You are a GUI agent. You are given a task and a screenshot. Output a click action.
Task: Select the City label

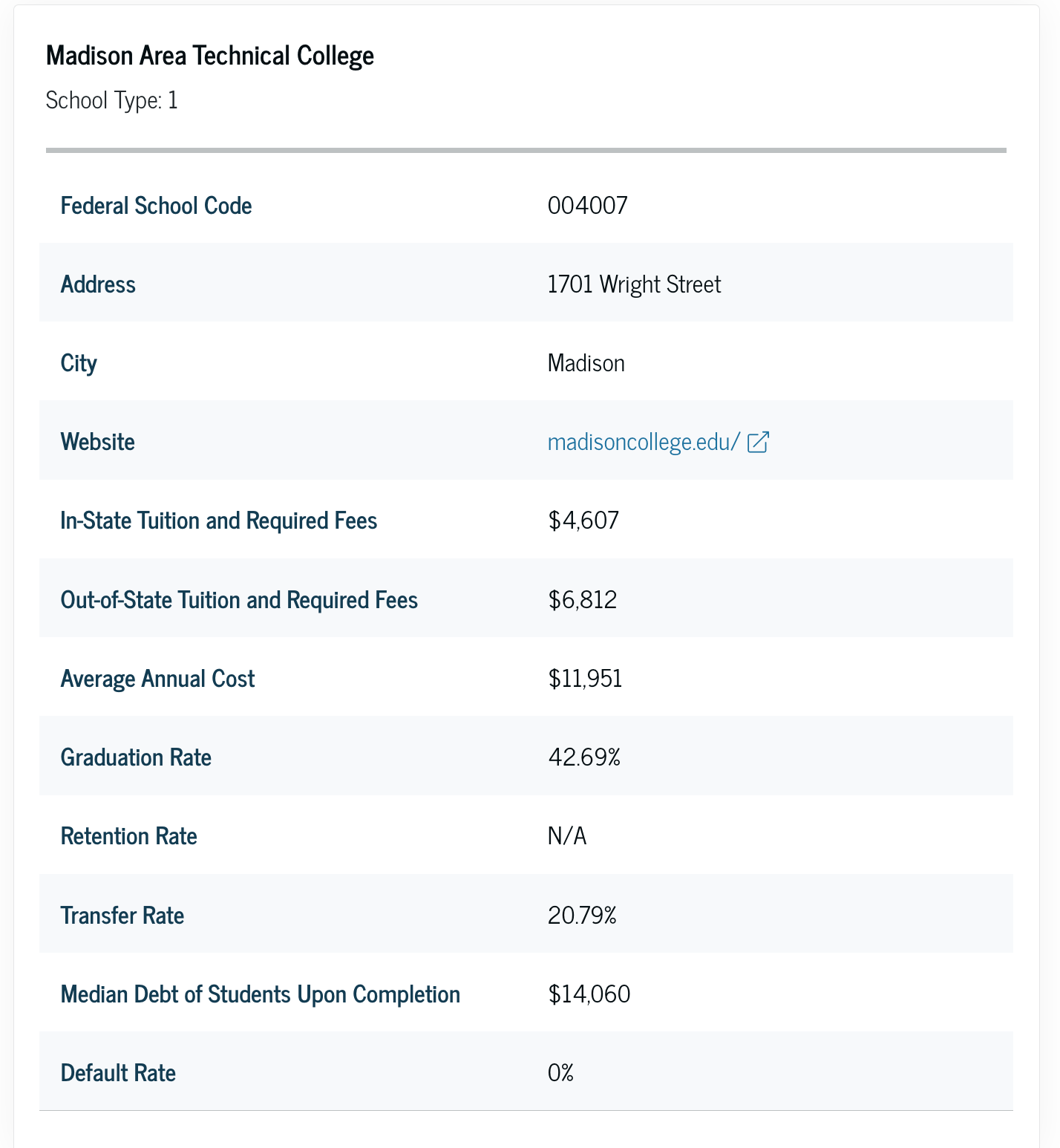click(x=79, y=362)
